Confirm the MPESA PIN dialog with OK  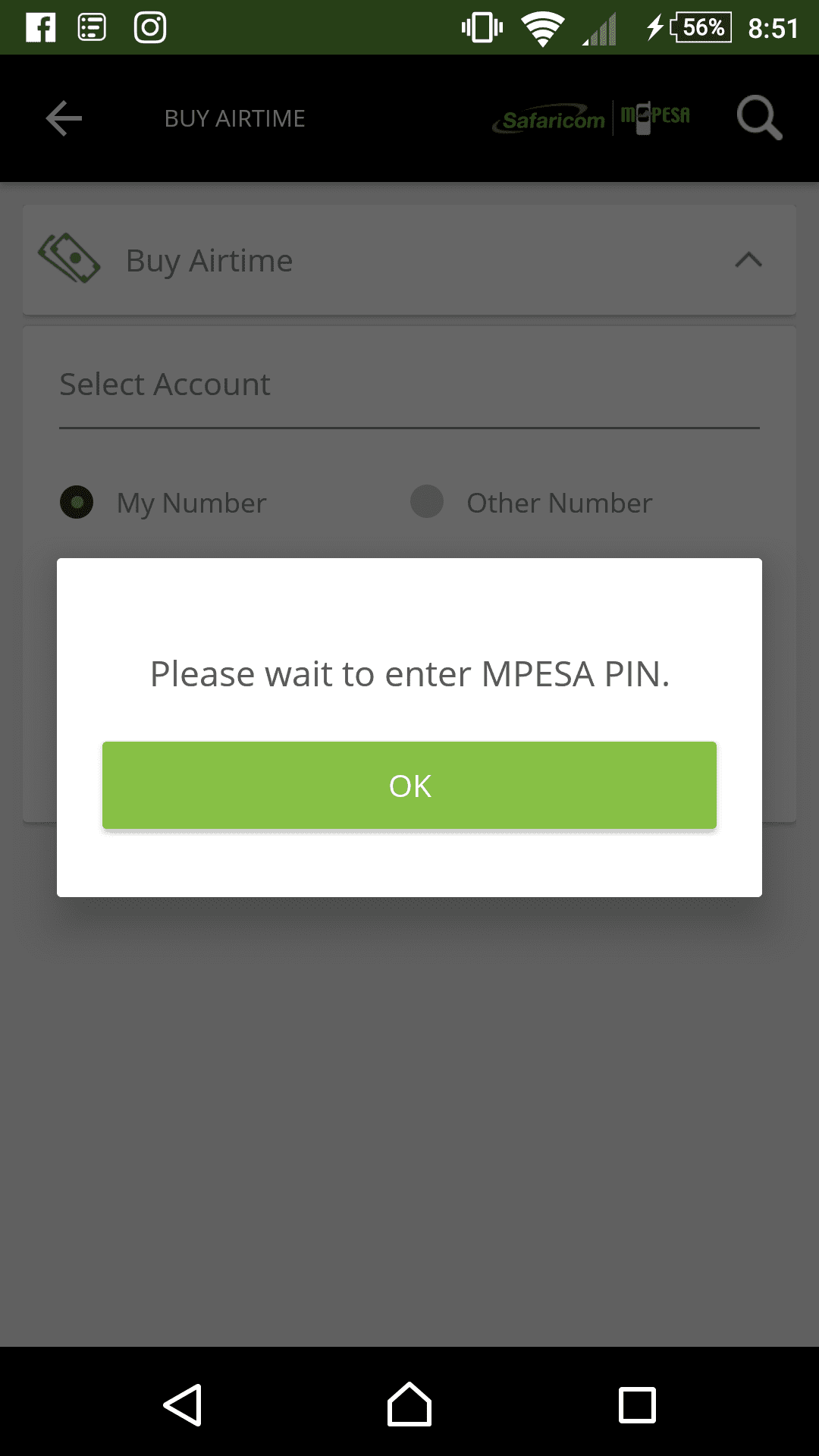click(x=409, y=786)
